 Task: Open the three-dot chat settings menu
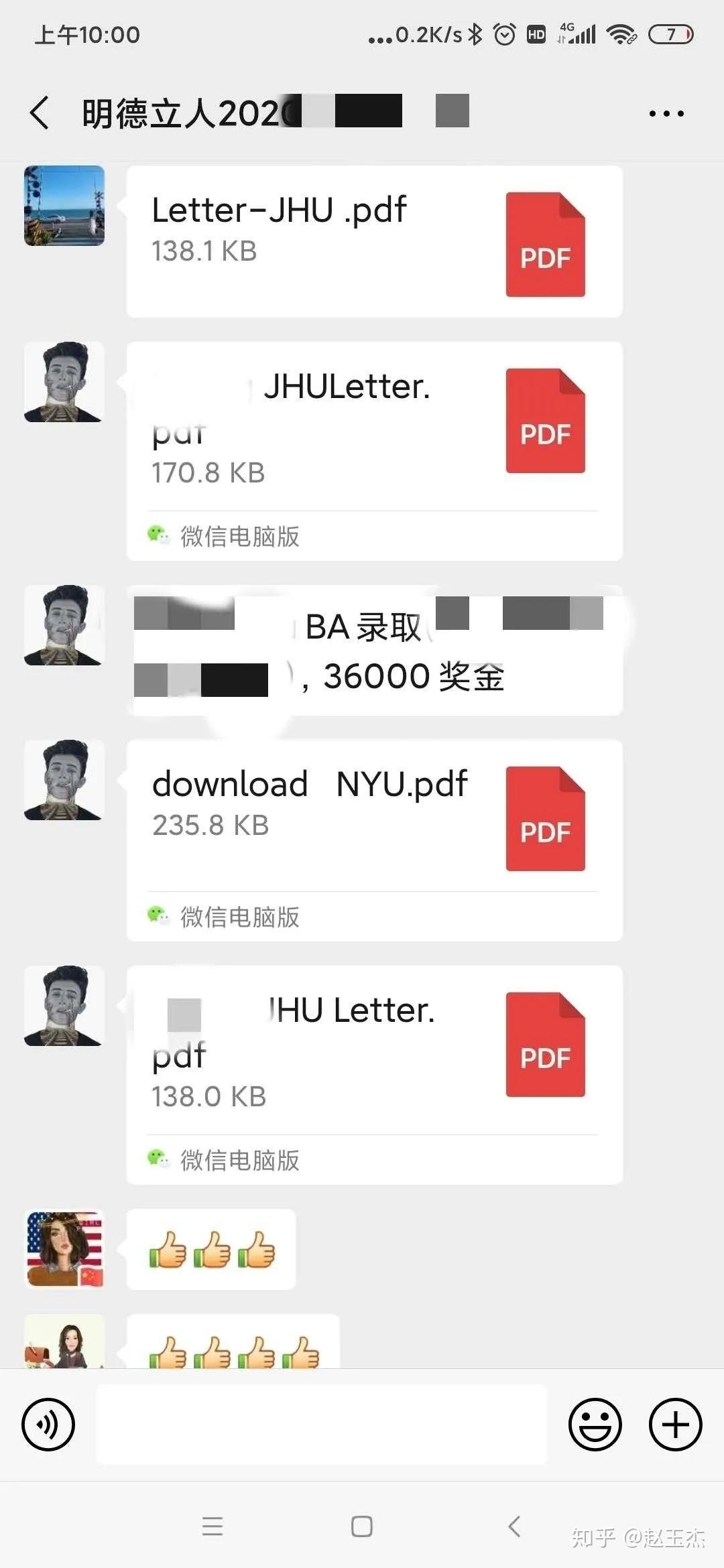pyautogui.click(x=665, y=111)
